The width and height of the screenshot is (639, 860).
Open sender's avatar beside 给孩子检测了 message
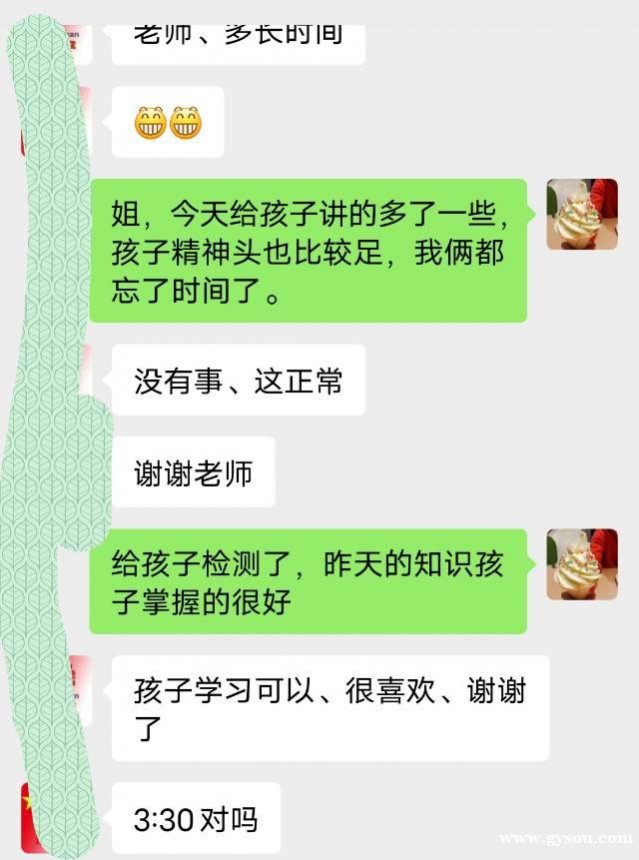[581, 564]
